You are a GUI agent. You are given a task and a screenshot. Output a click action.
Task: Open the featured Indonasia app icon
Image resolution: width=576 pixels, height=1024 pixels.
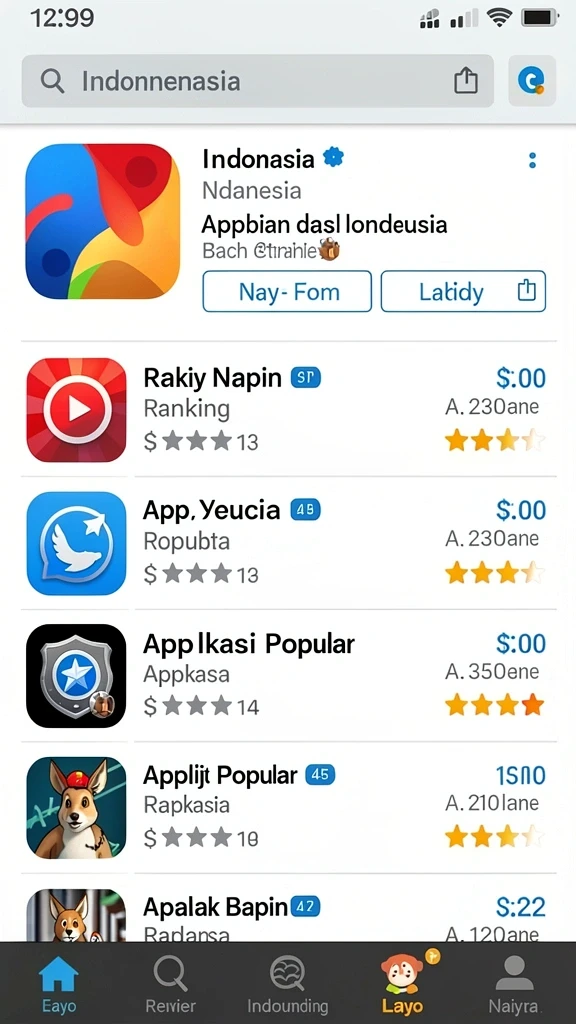pos(103,221)
